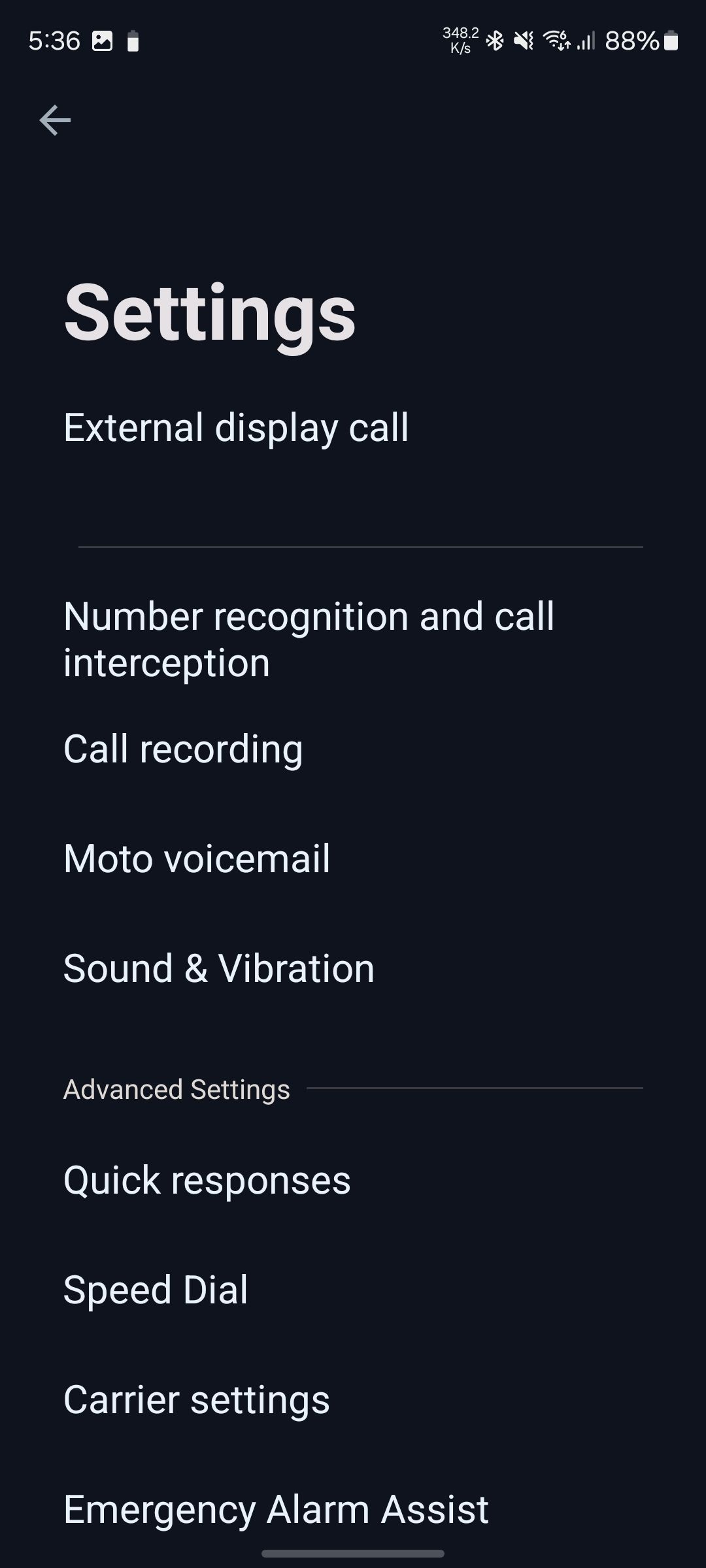Open Quick responses

pos(207,1181)
